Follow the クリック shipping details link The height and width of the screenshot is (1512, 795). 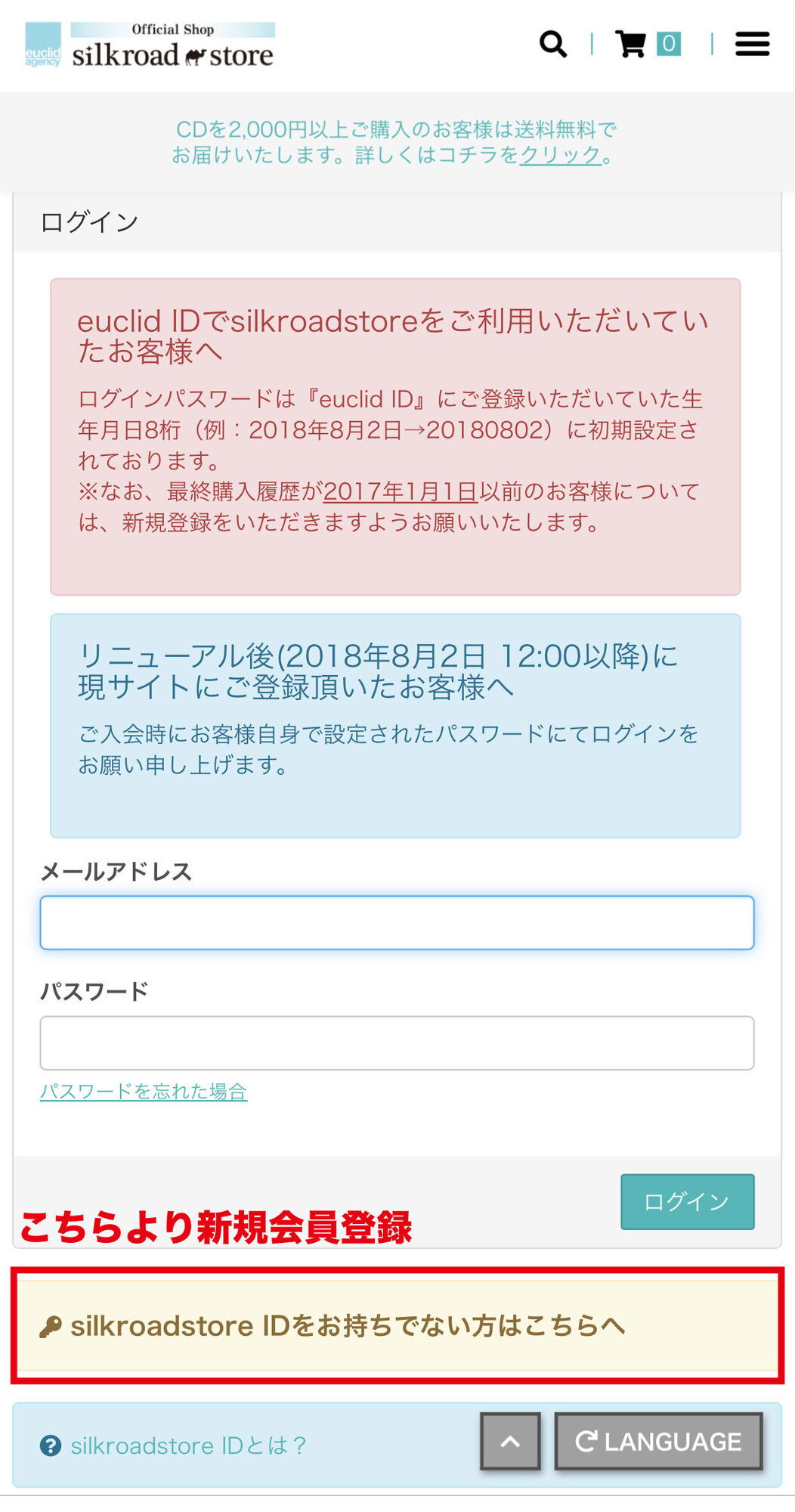(560, 155)
